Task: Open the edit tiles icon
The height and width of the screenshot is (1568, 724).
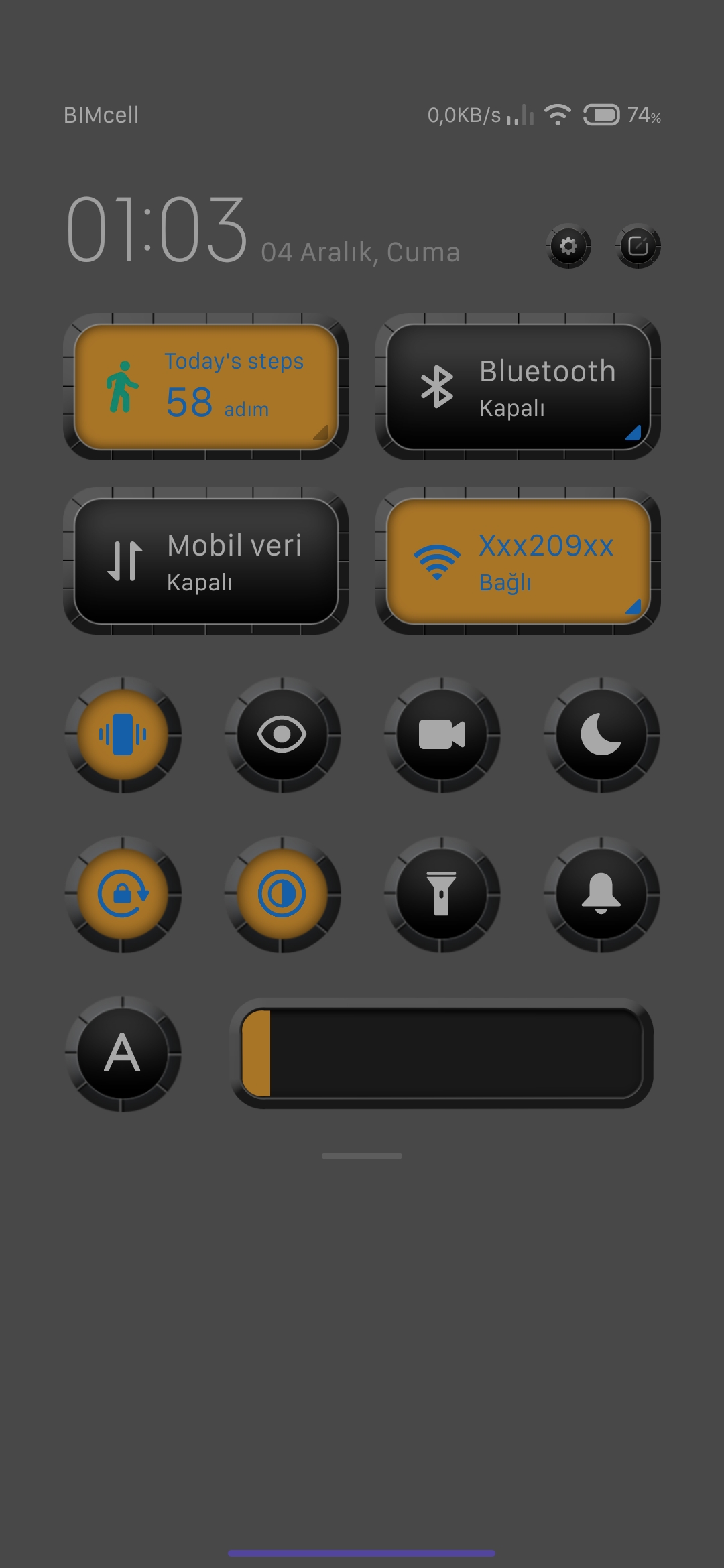Action: 638,246
